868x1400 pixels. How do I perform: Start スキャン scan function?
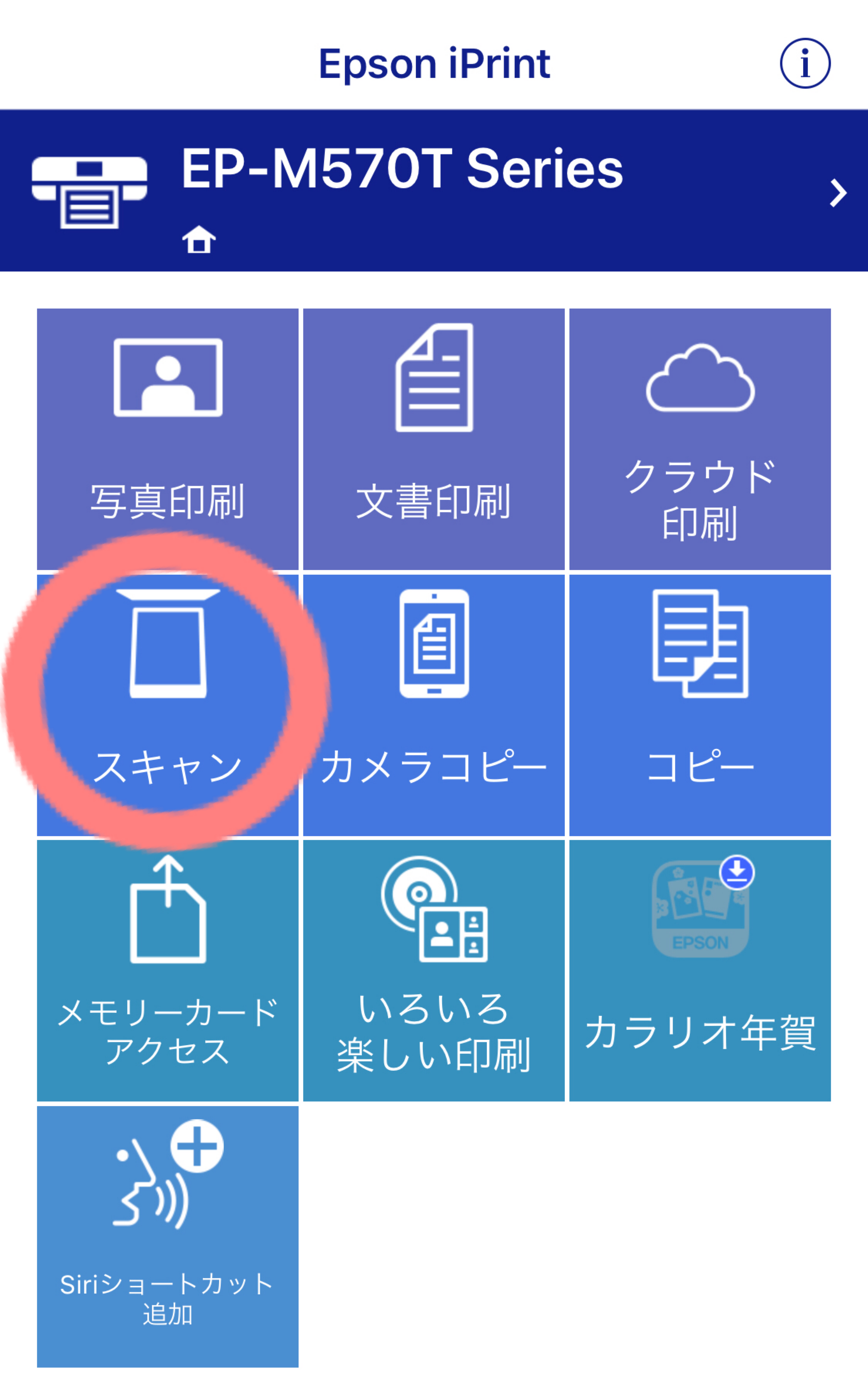(168, 705)
